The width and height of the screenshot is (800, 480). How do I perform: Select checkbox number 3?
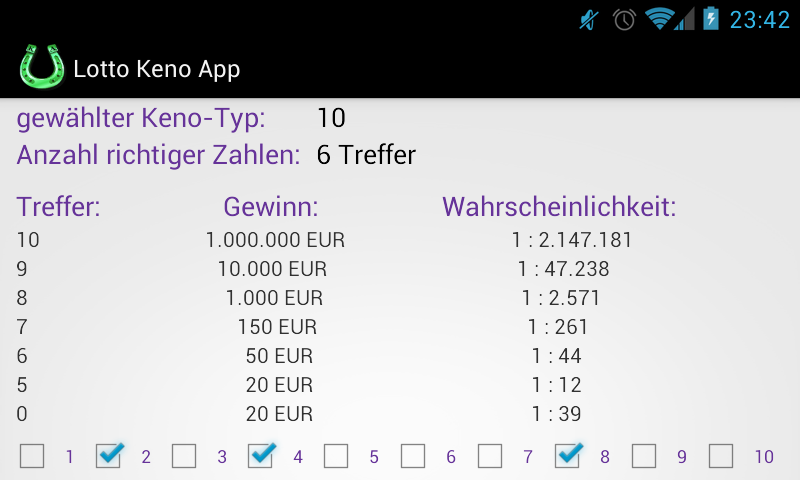[184, 456]
